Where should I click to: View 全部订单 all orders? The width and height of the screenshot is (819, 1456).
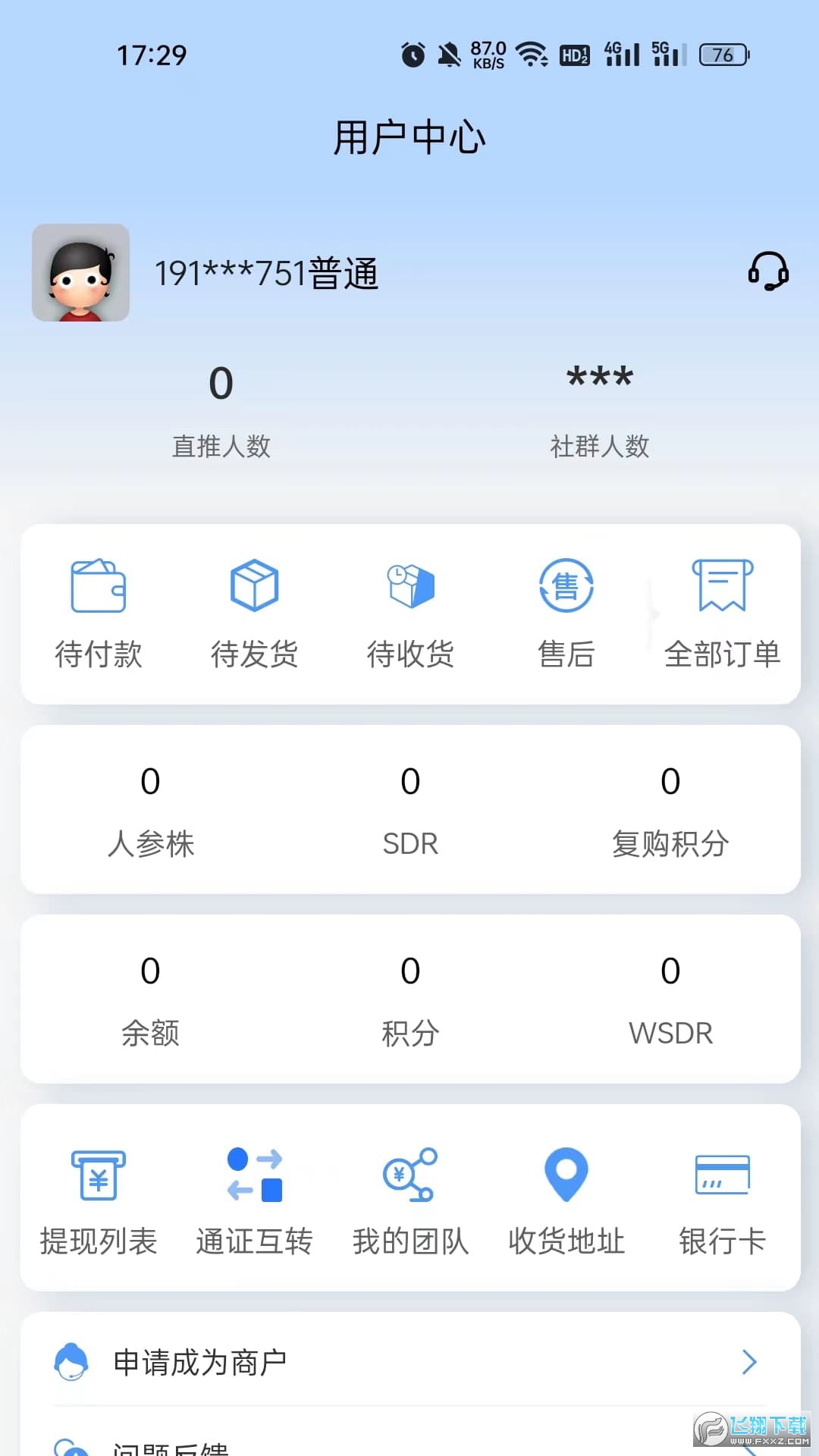click(x=722, y=613)
